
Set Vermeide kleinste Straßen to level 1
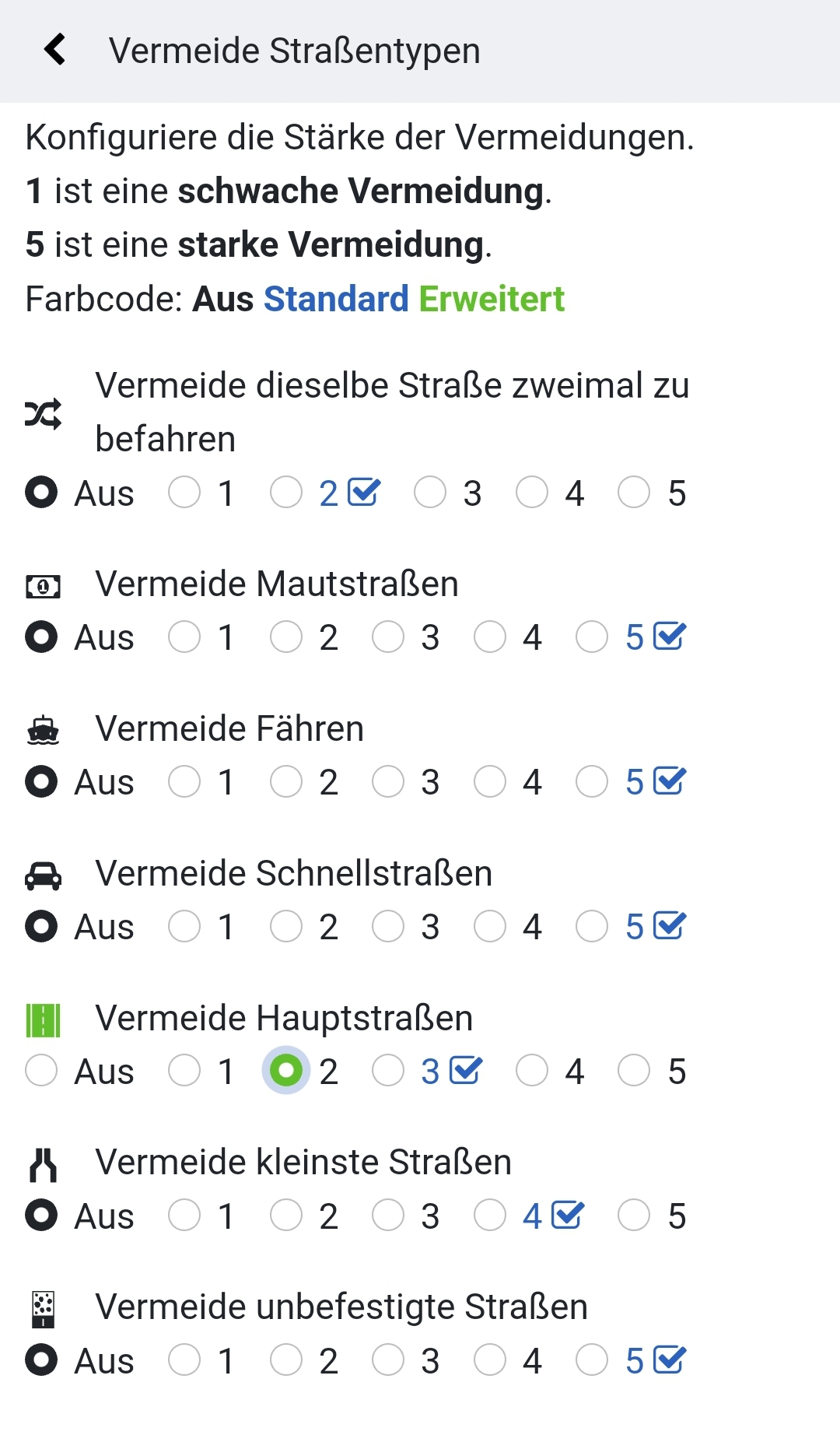coord(184,1216)
